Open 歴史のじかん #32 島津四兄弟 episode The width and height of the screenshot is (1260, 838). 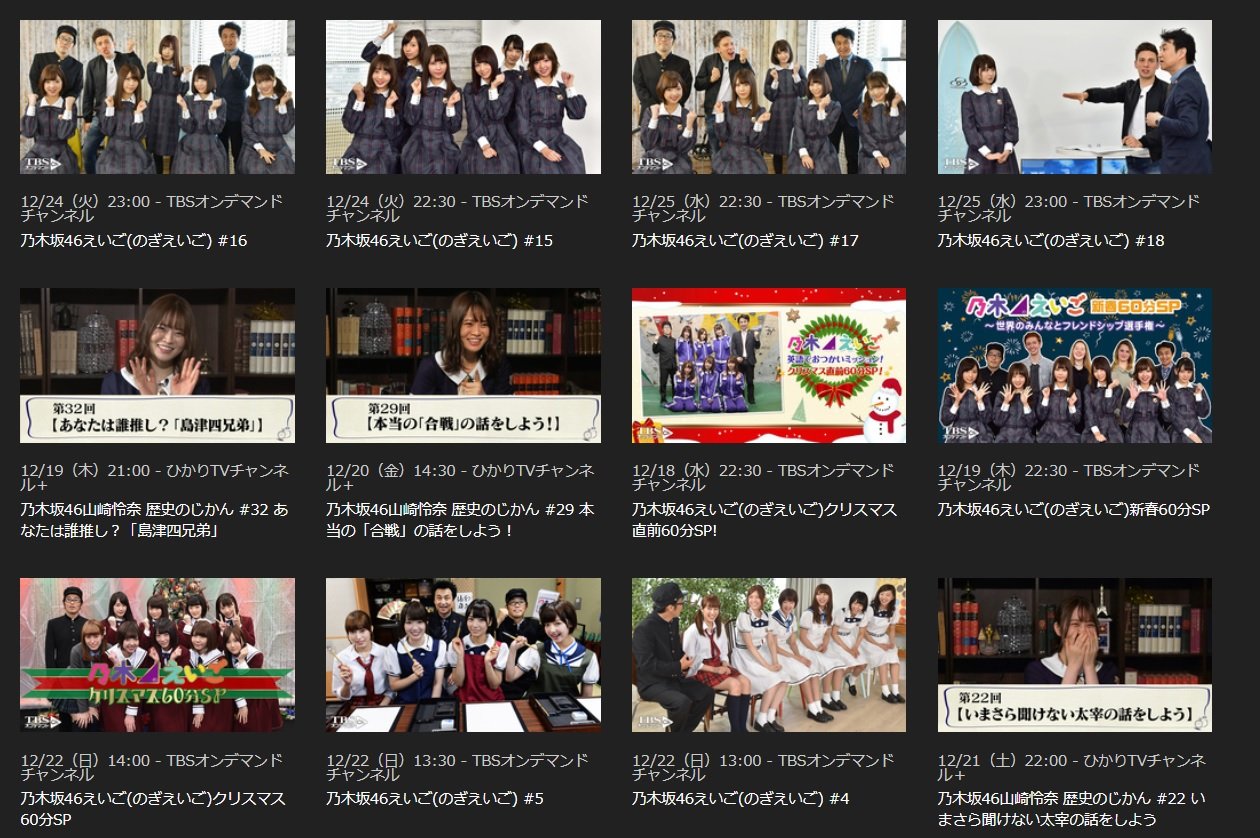[x=157, y=366]
